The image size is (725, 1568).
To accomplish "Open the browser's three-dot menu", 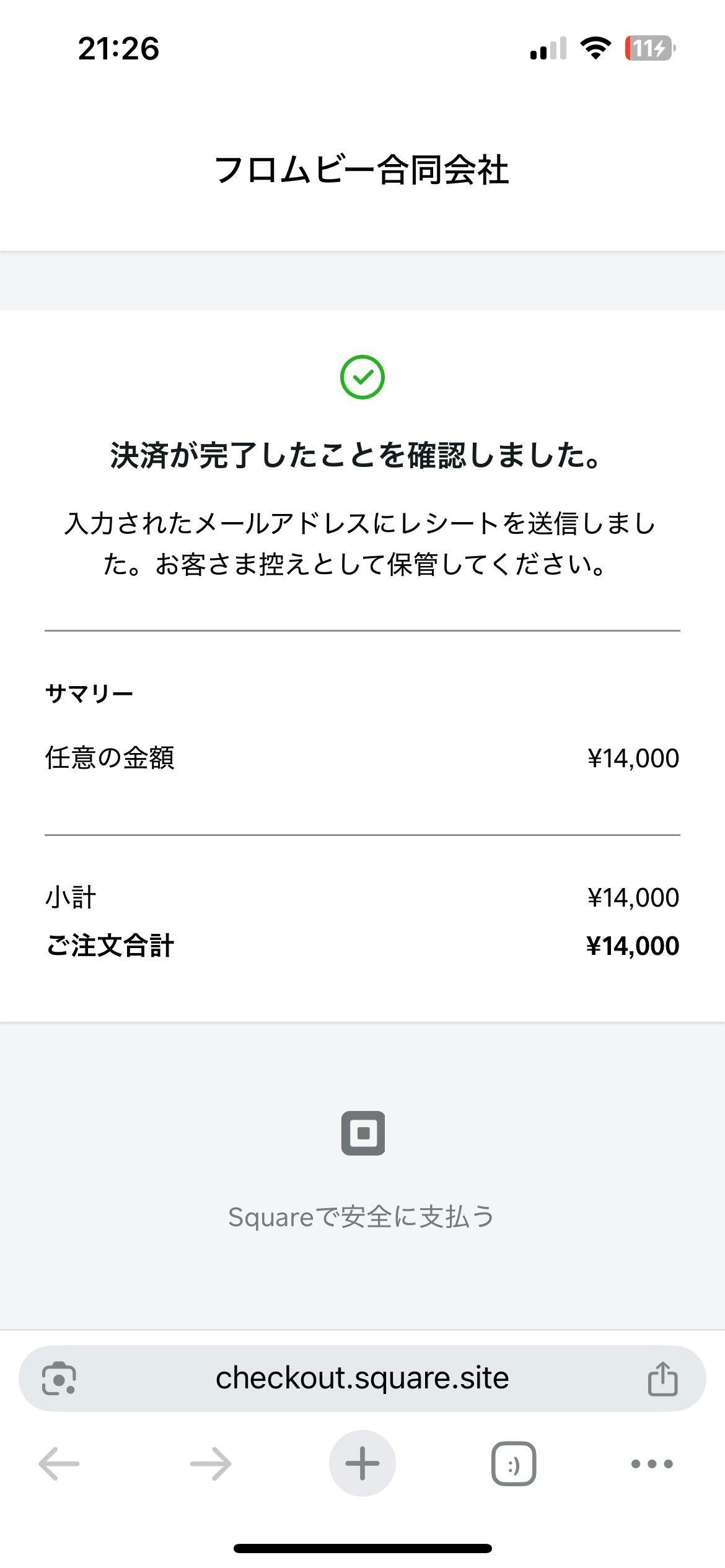I will (652, 1464).
